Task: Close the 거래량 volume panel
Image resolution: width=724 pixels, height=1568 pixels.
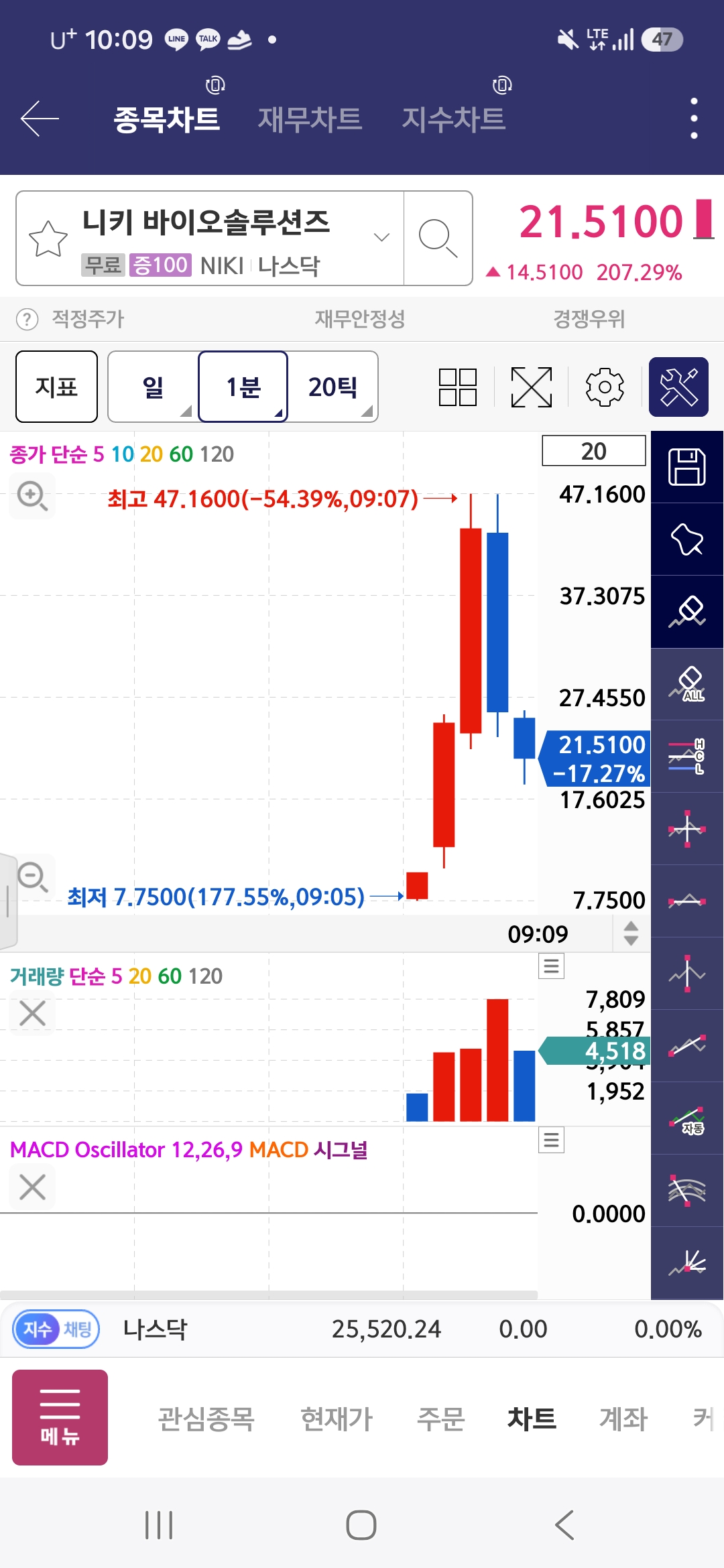Action: [32, 1013]
